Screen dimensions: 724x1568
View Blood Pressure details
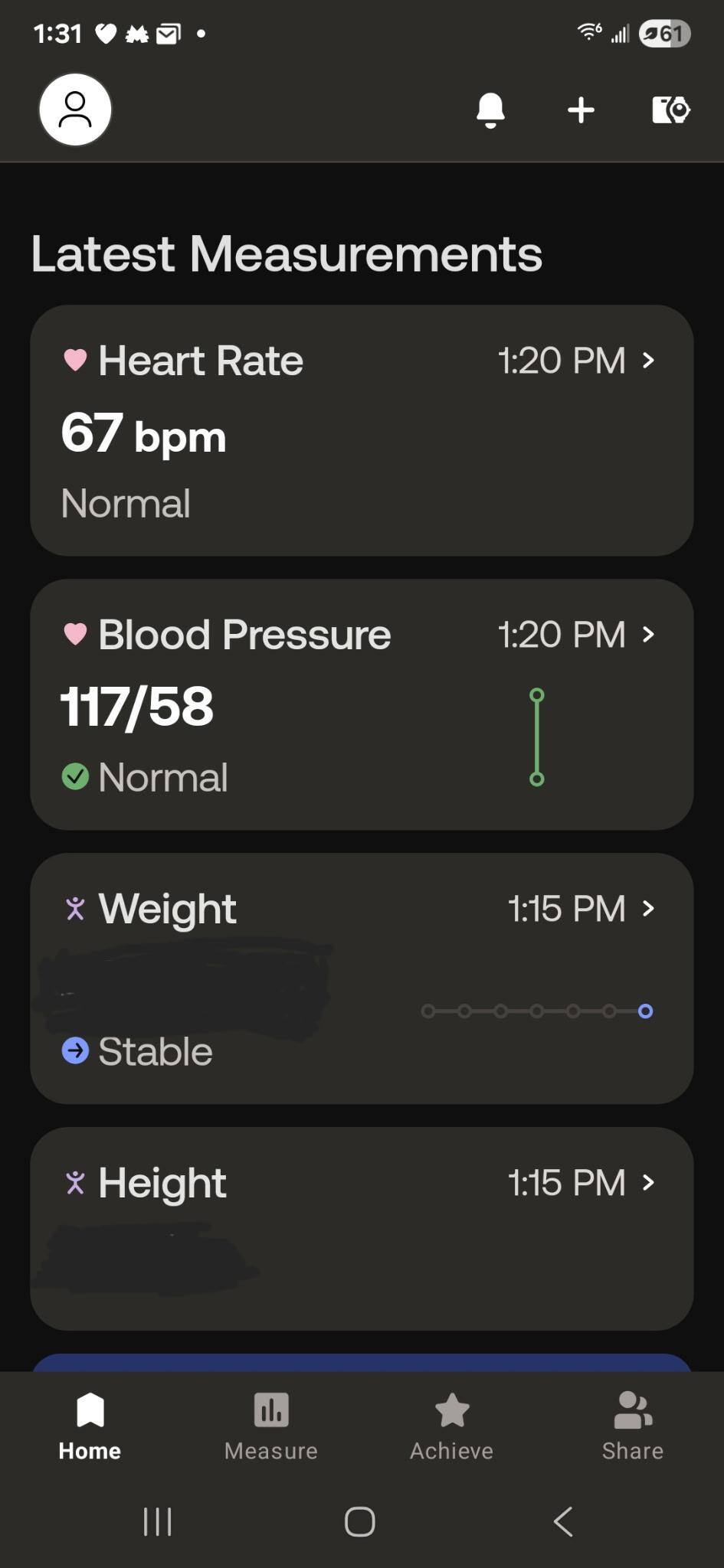pos(362,704)
